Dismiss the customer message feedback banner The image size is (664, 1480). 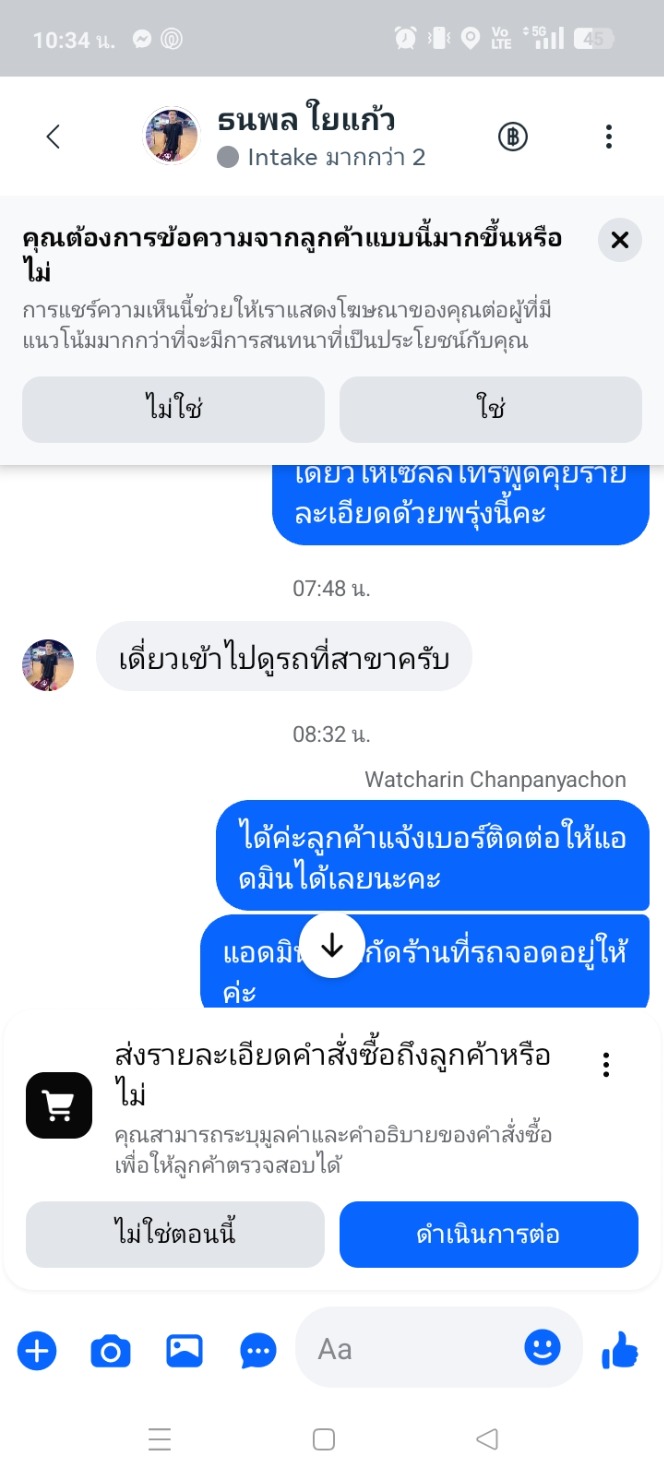tap(620, 240)
